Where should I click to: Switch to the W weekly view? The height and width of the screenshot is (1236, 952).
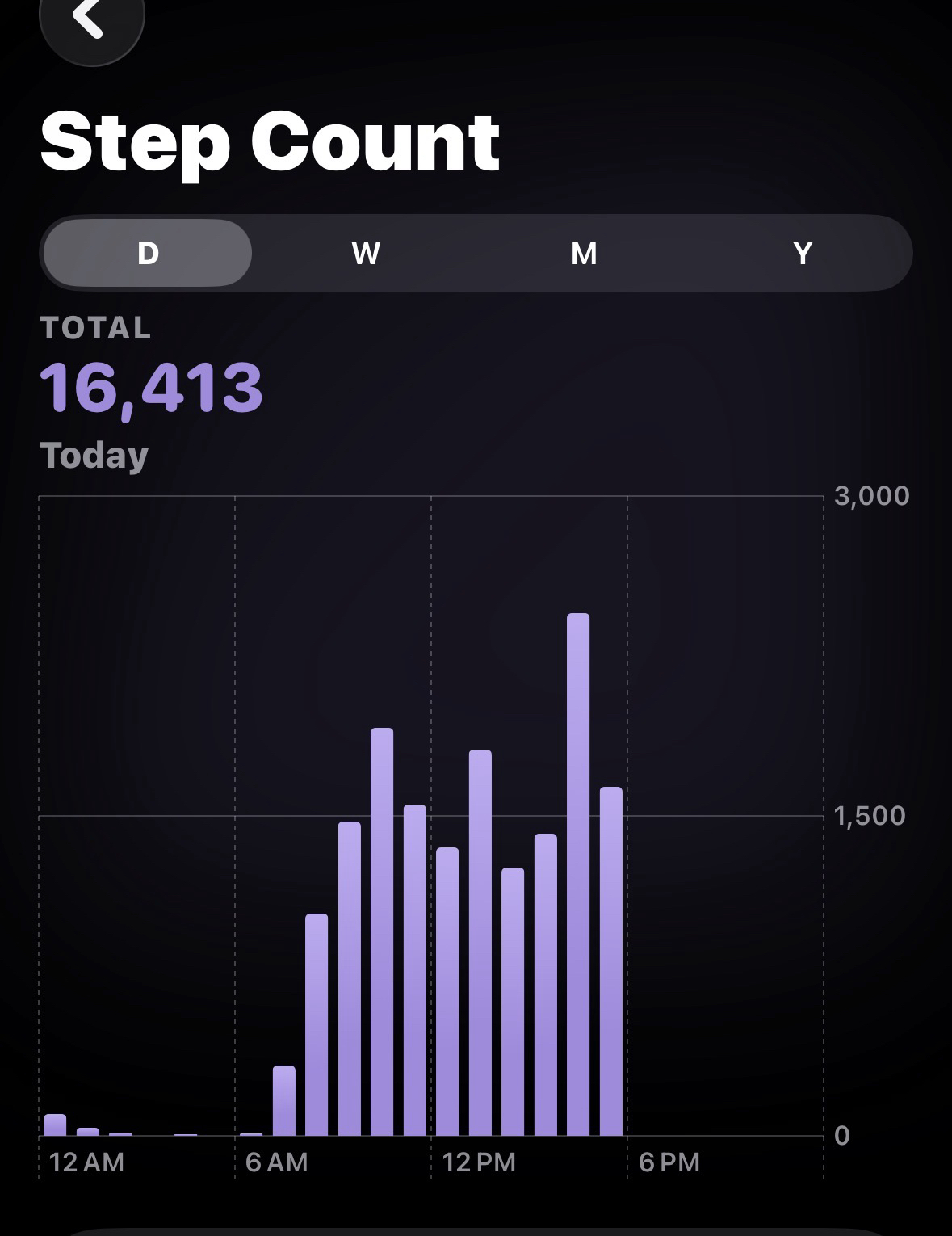pos(366,253)
